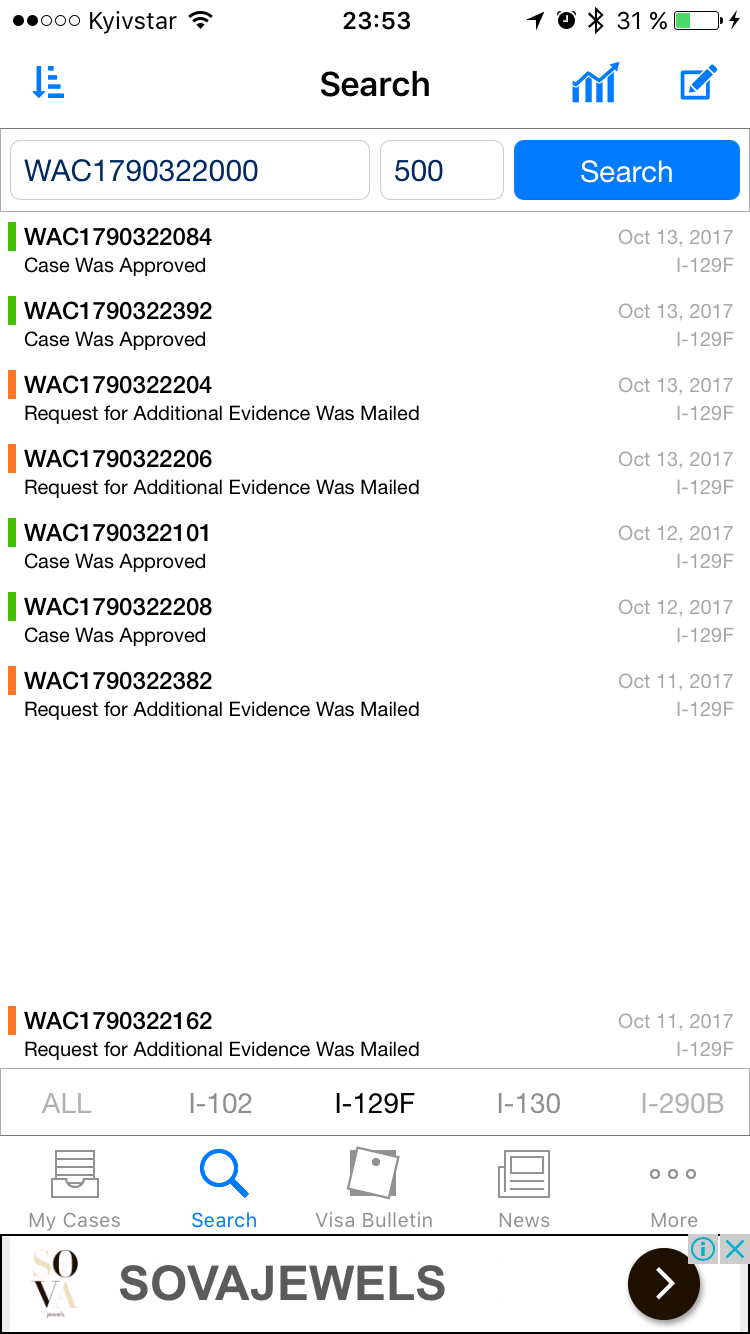Open the statistics chart icon
Screen dimensions: 750x1334
595,83
